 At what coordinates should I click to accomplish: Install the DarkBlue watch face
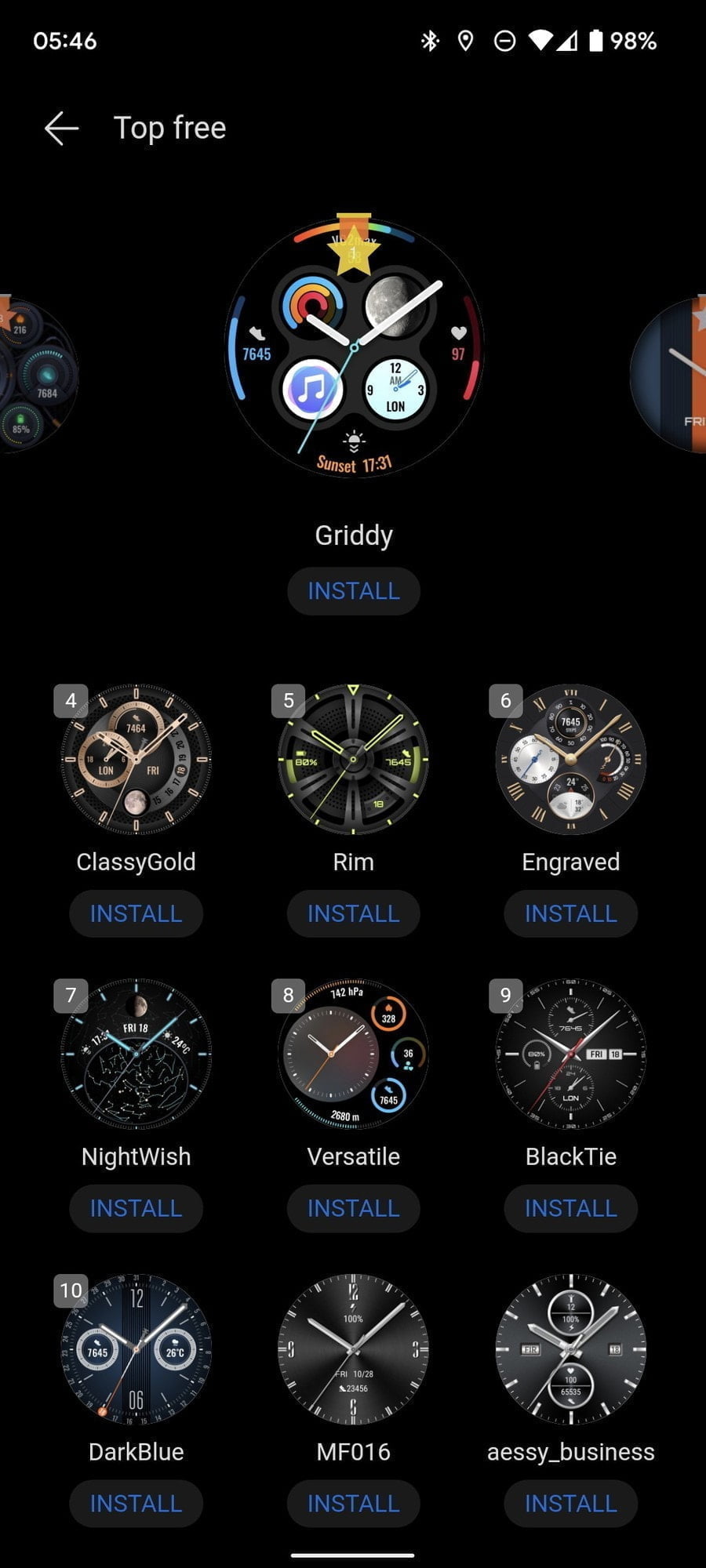tap(136, 1504)
